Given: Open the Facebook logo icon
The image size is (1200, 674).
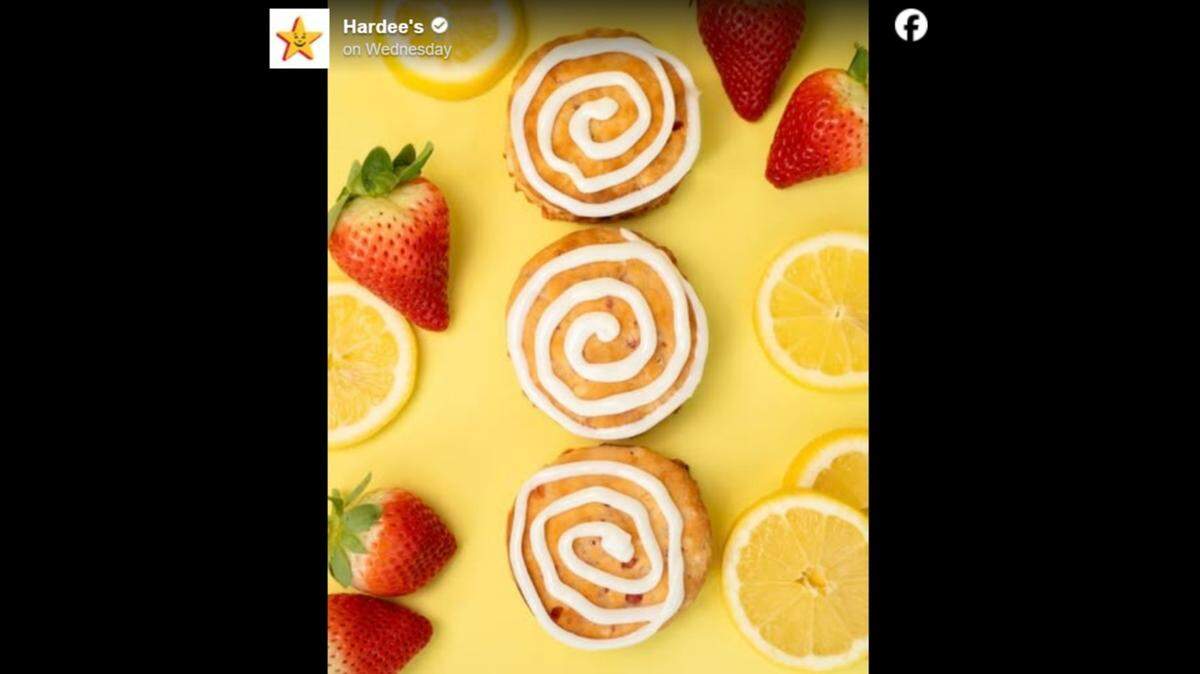Looking at the screenshot, I should click(x=910, y=25).
